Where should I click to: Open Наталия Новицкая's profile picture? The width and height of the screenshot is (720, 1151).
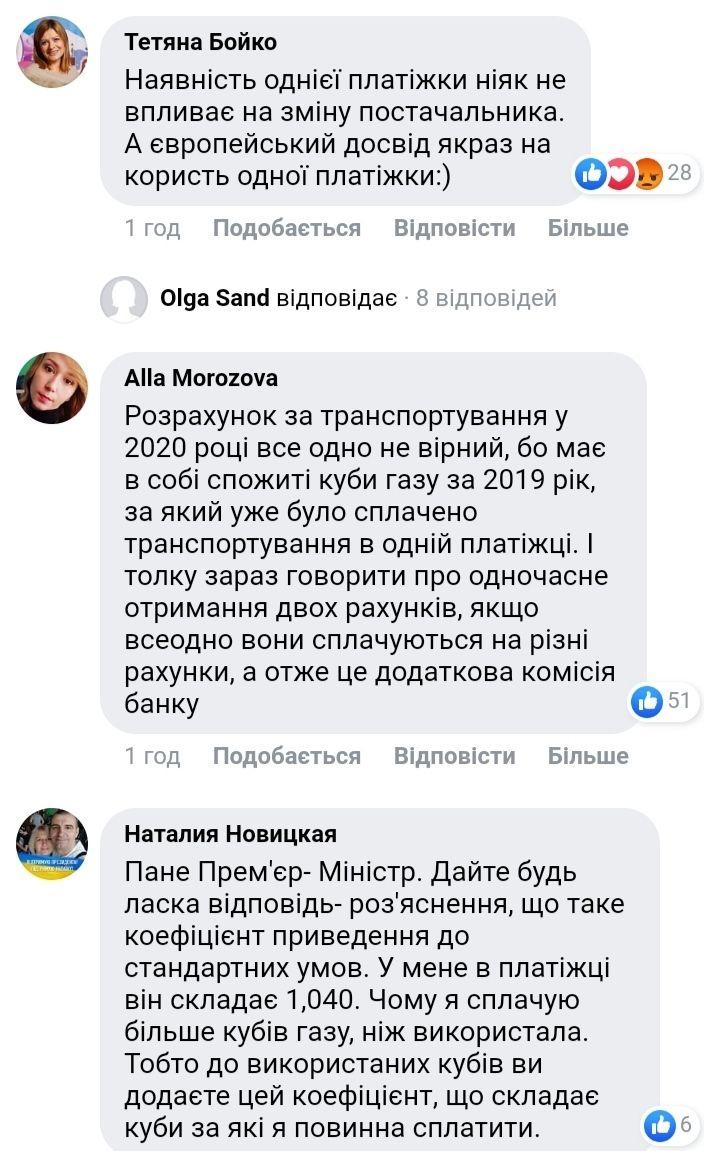(52, 844)
